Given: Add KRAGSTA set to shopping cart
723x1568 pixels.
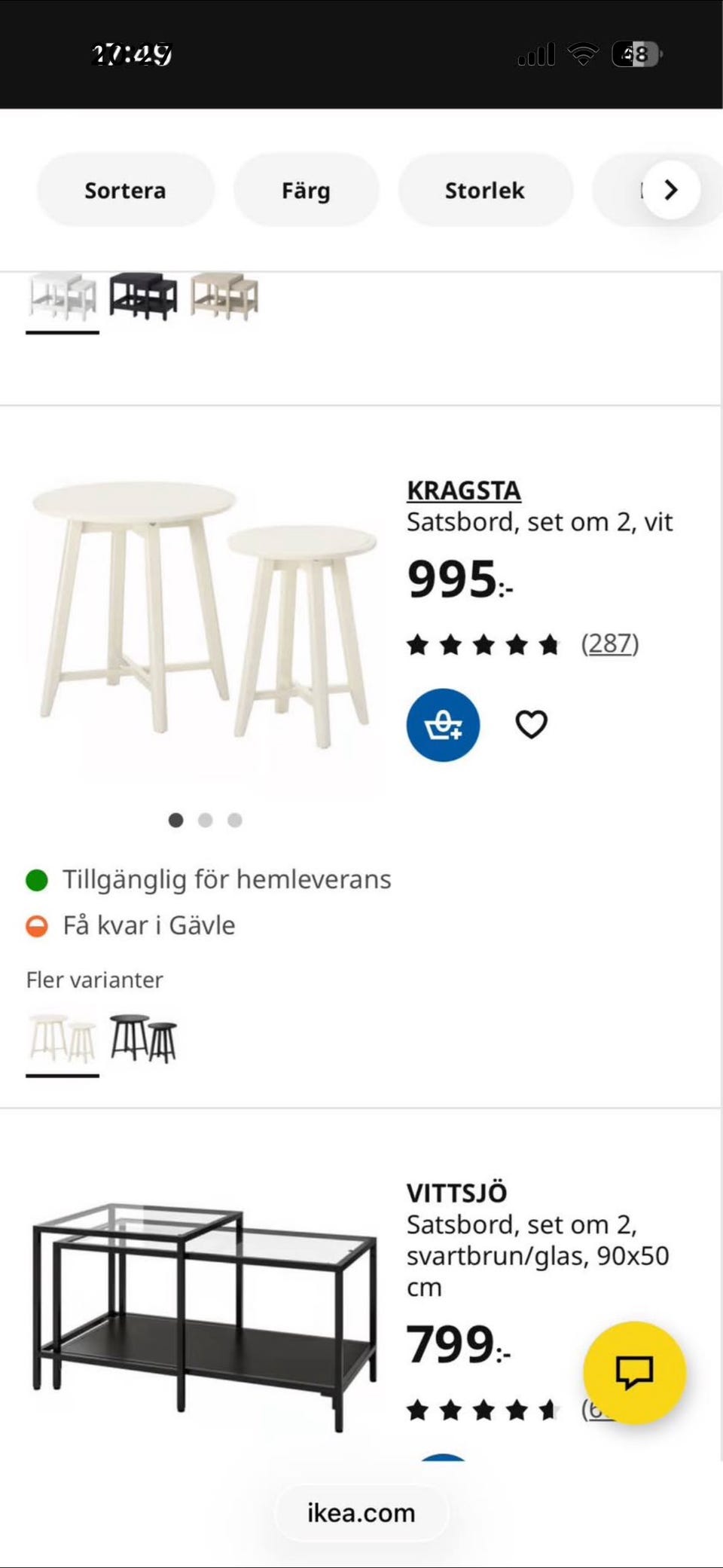Looking at the screenshot, I should point(443,724).
